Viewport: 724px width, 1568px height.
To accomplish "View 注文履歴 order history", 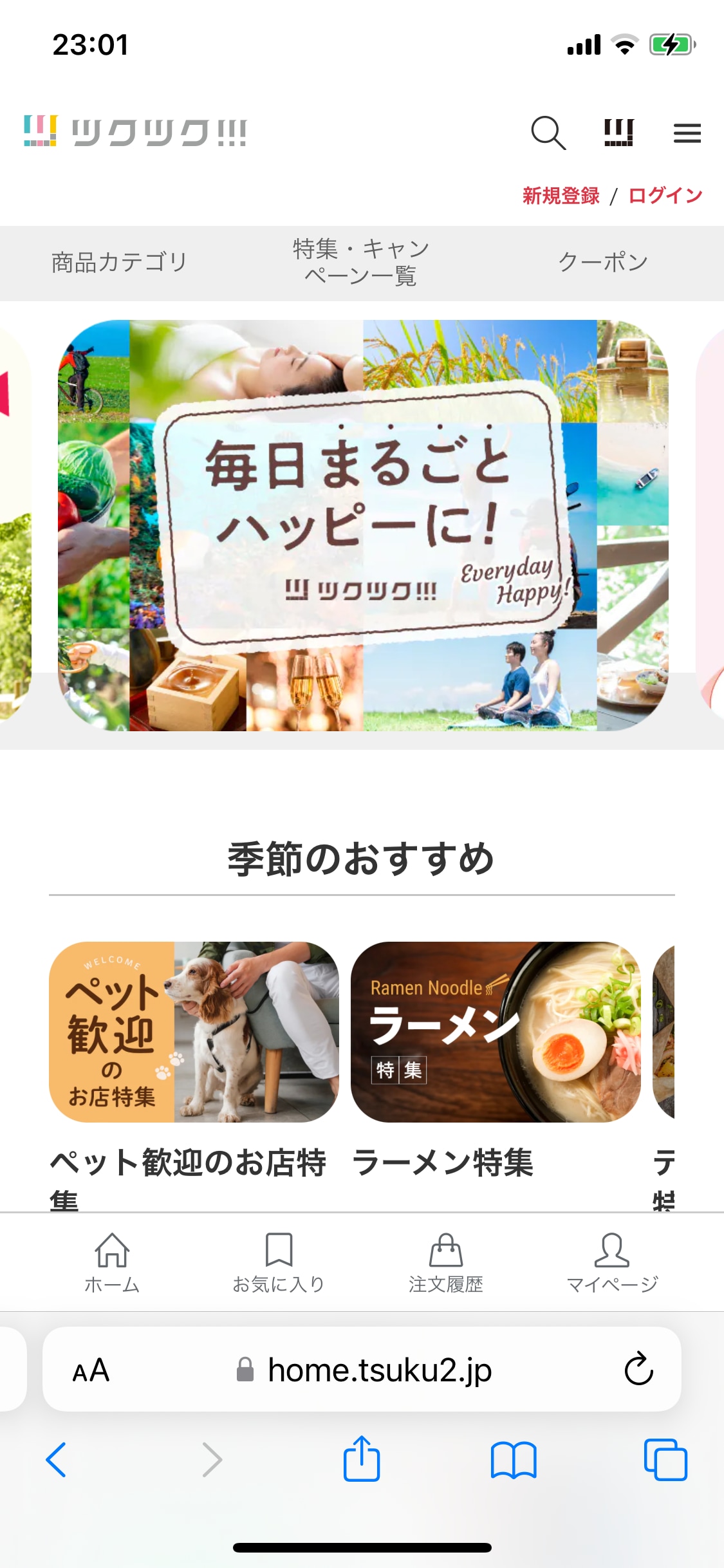I will pyautogui.click(x=445, y=1263).
